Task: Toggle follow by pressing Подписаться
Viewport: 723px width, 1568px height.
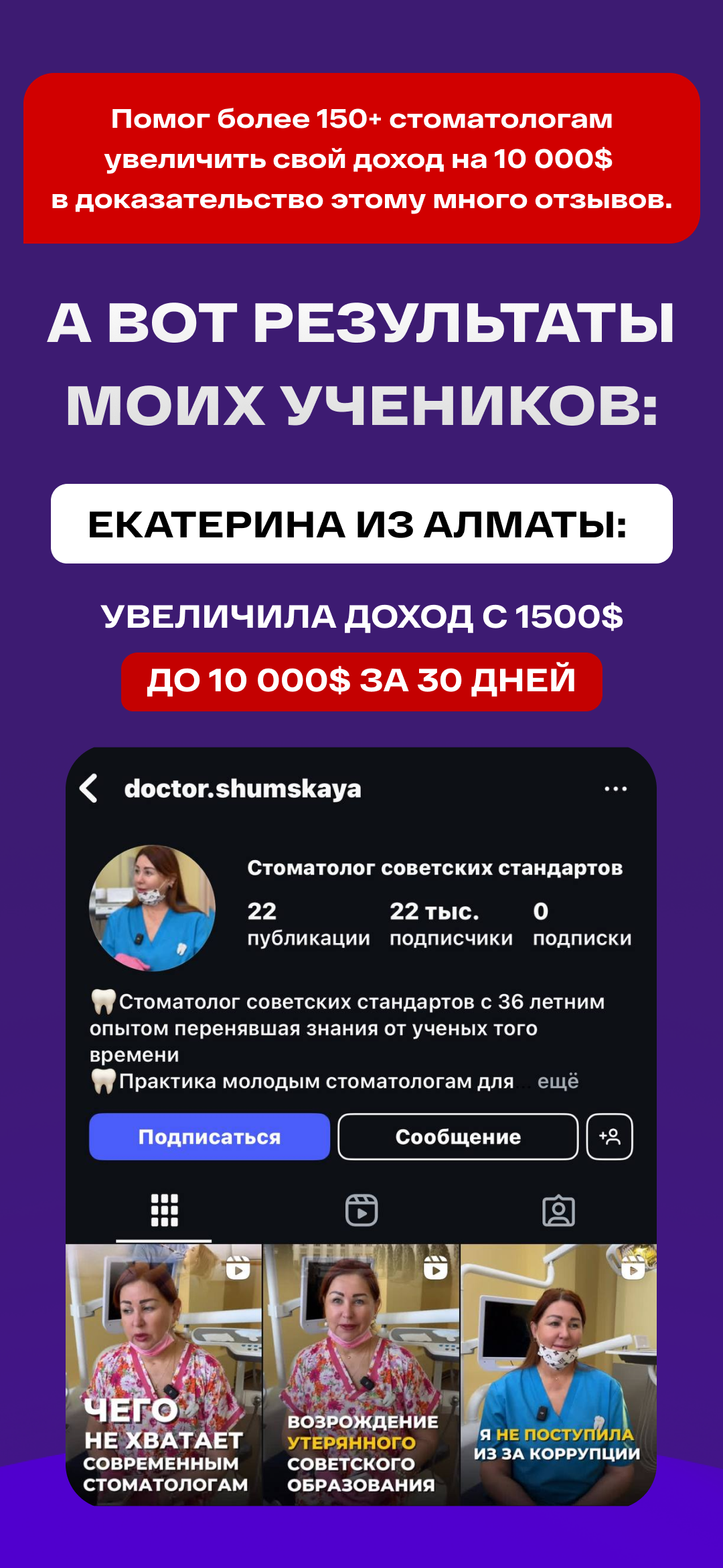Action: [x=210, y=1136]
